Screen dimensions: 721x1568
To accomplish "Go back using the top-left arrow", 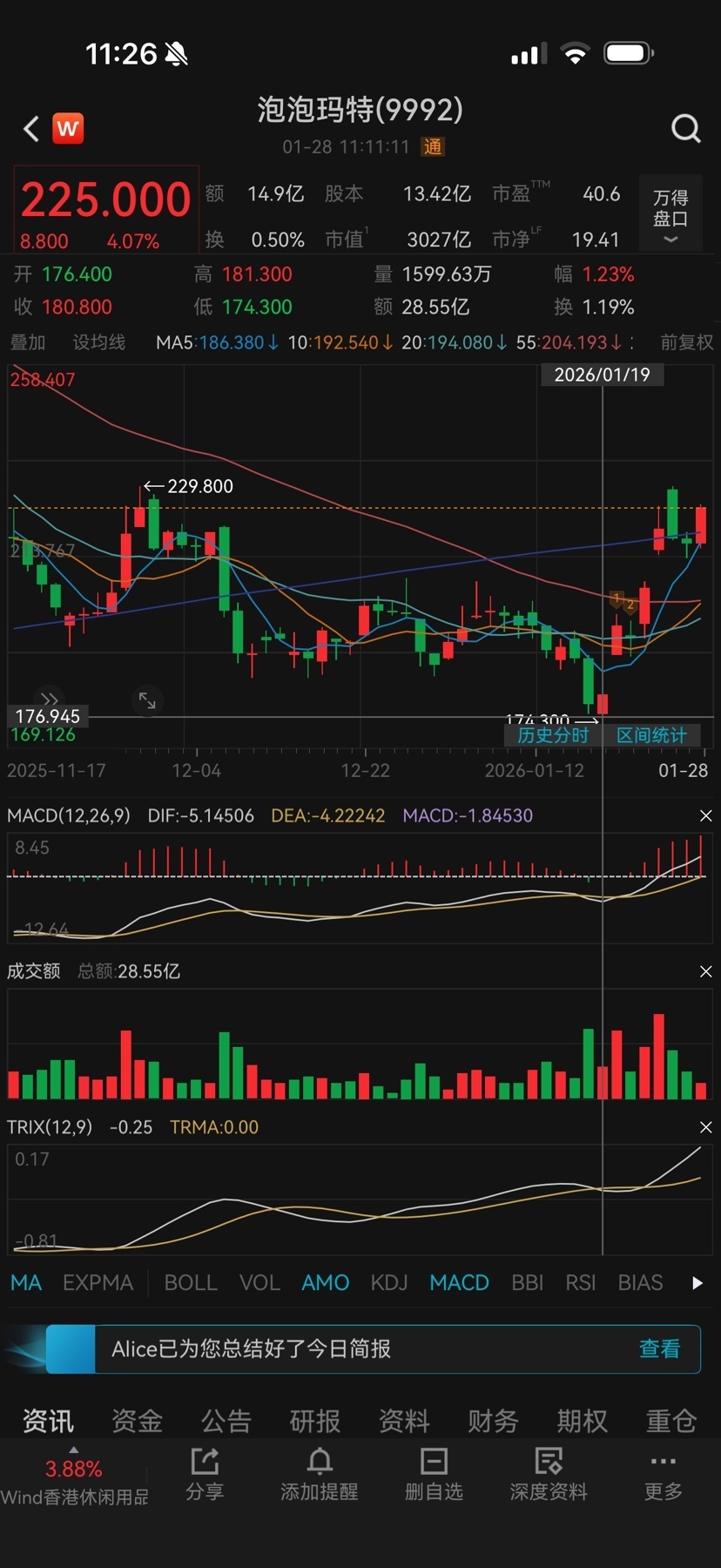I will pos(31,129).
